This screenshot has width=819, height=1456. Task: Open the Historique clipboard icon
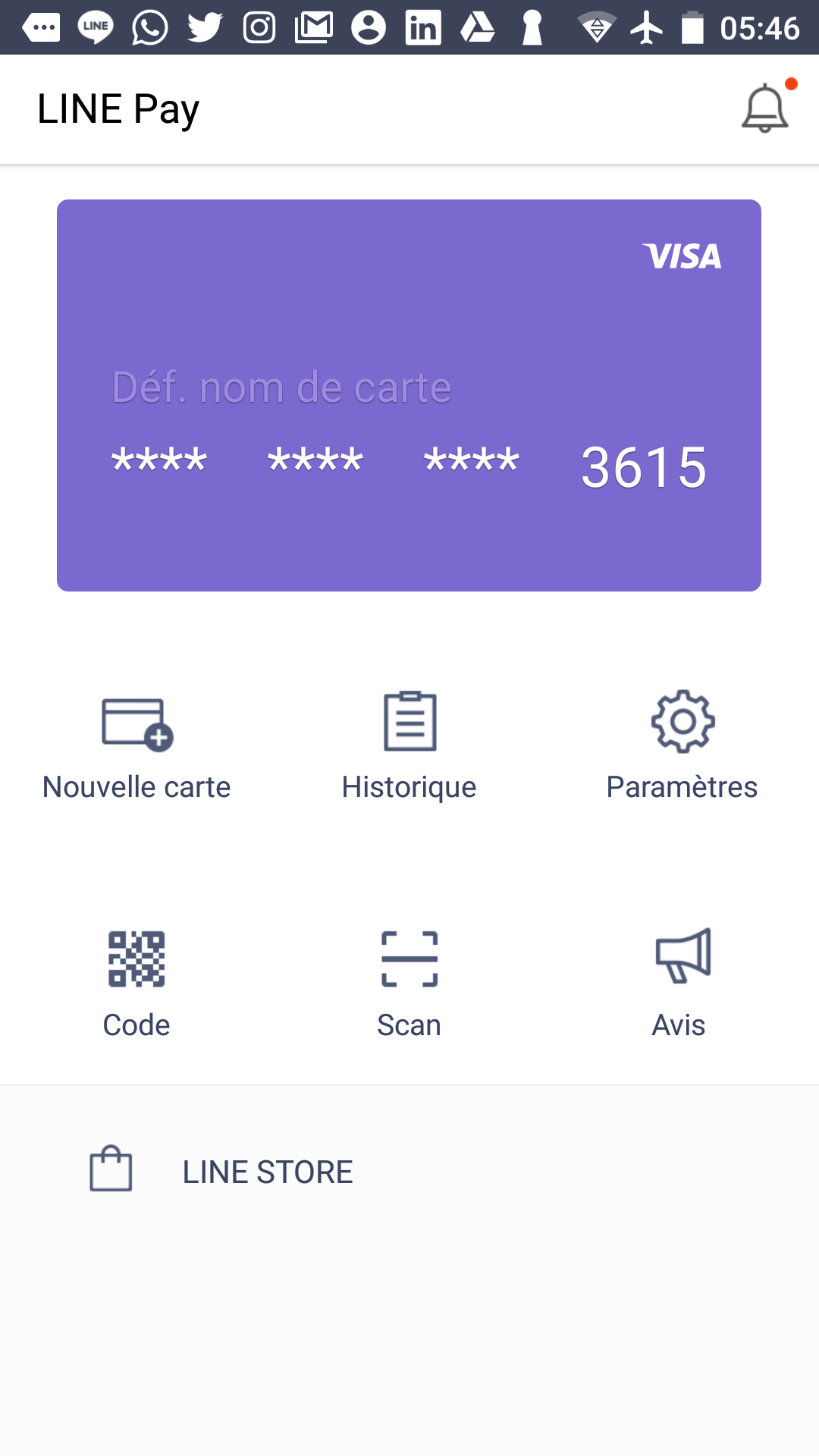point(409,724)
